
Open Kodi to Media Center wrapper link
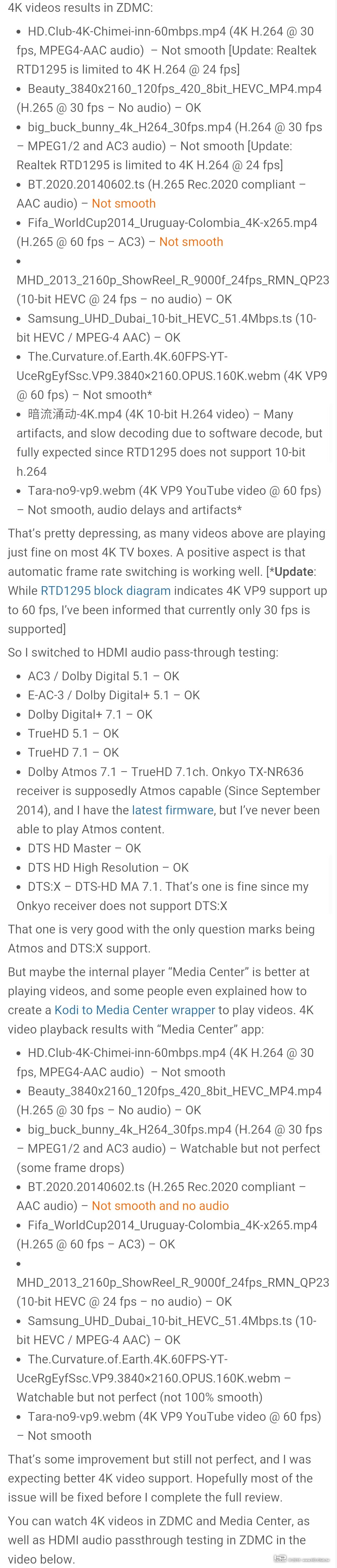click(135, 1010)
